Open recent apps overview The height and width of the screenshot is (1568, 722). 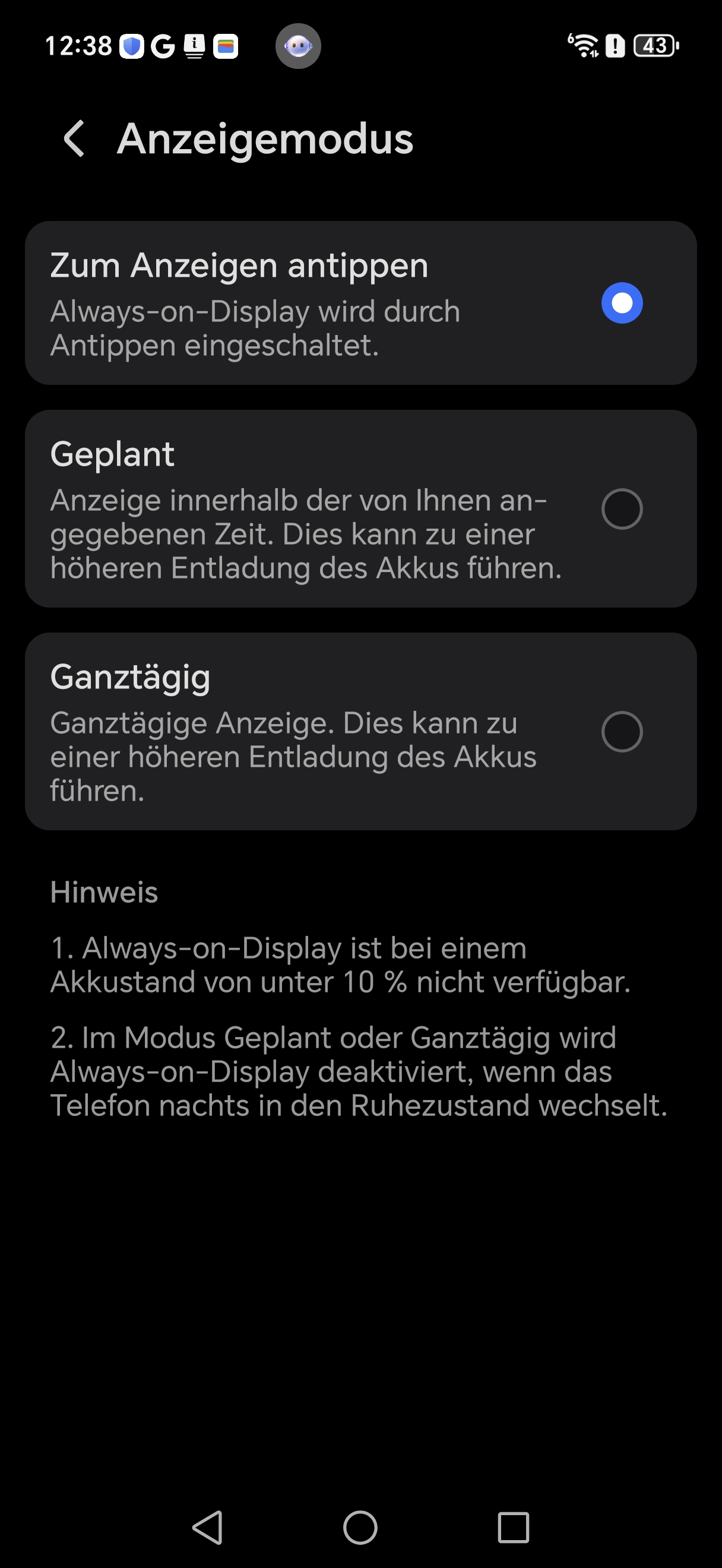click(x=513, y=1527)
